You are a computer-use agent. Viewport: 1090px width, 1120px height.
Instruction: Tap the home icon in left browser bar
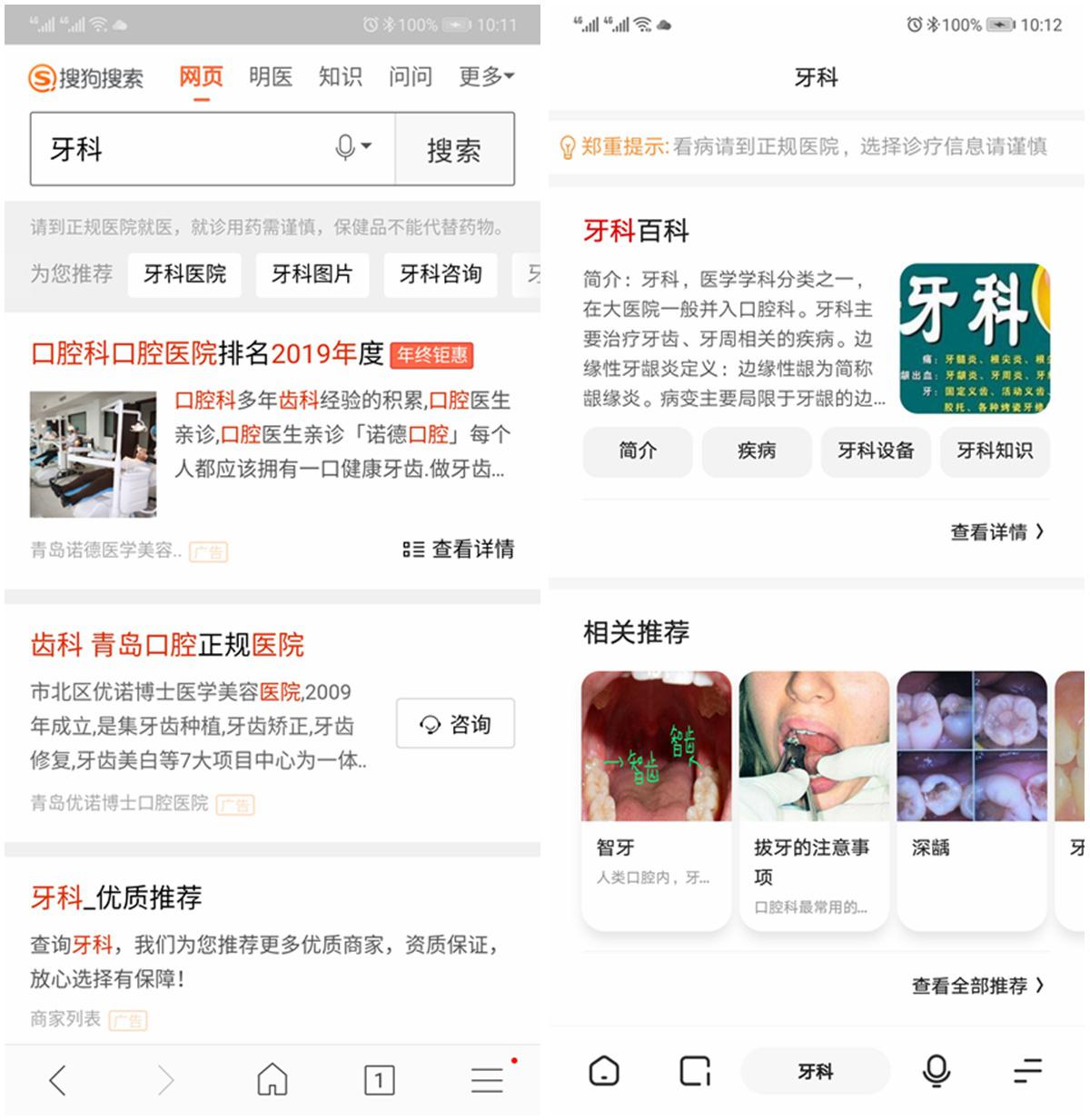272,1081
